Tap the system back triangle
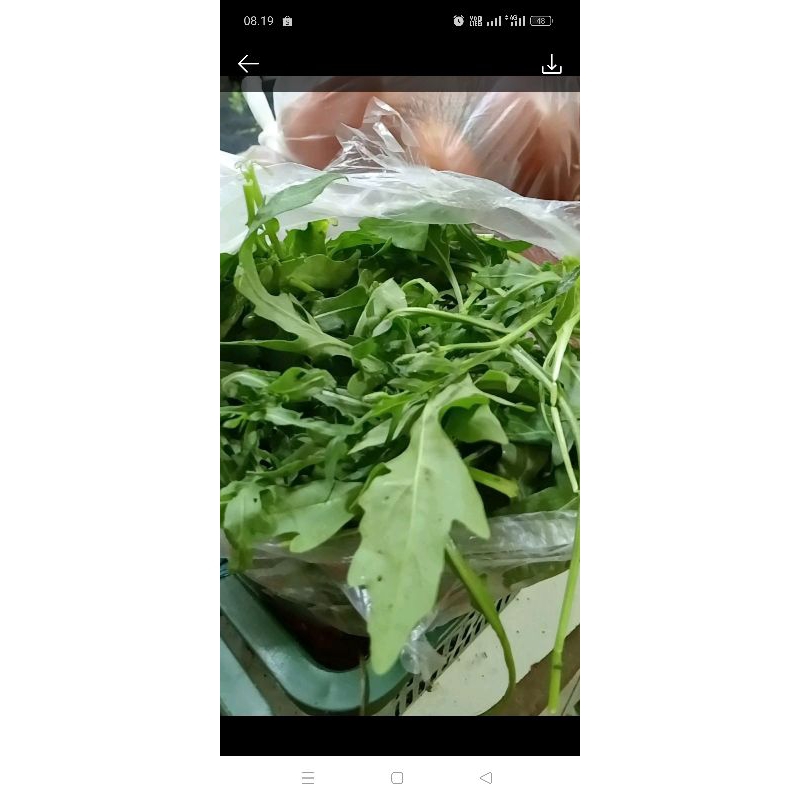Screen dimensions: 800x800 click(x=486, y=778)
